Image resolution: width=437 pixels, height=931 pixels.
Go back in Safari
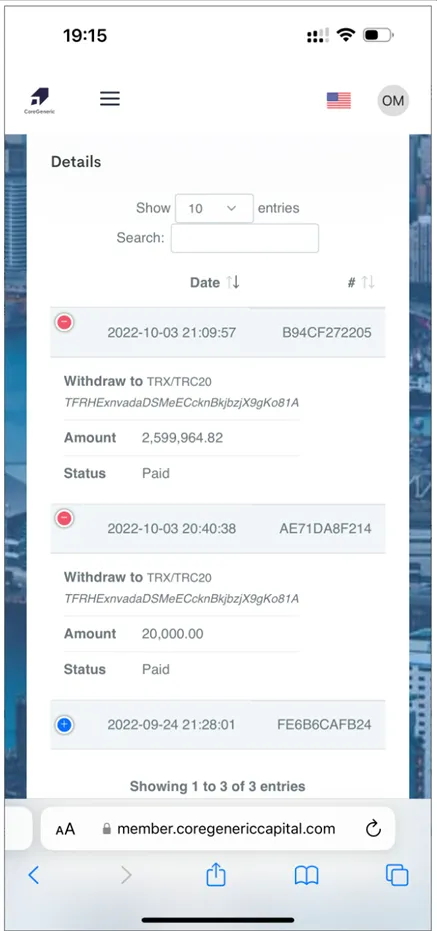click(x=34, y=875)
